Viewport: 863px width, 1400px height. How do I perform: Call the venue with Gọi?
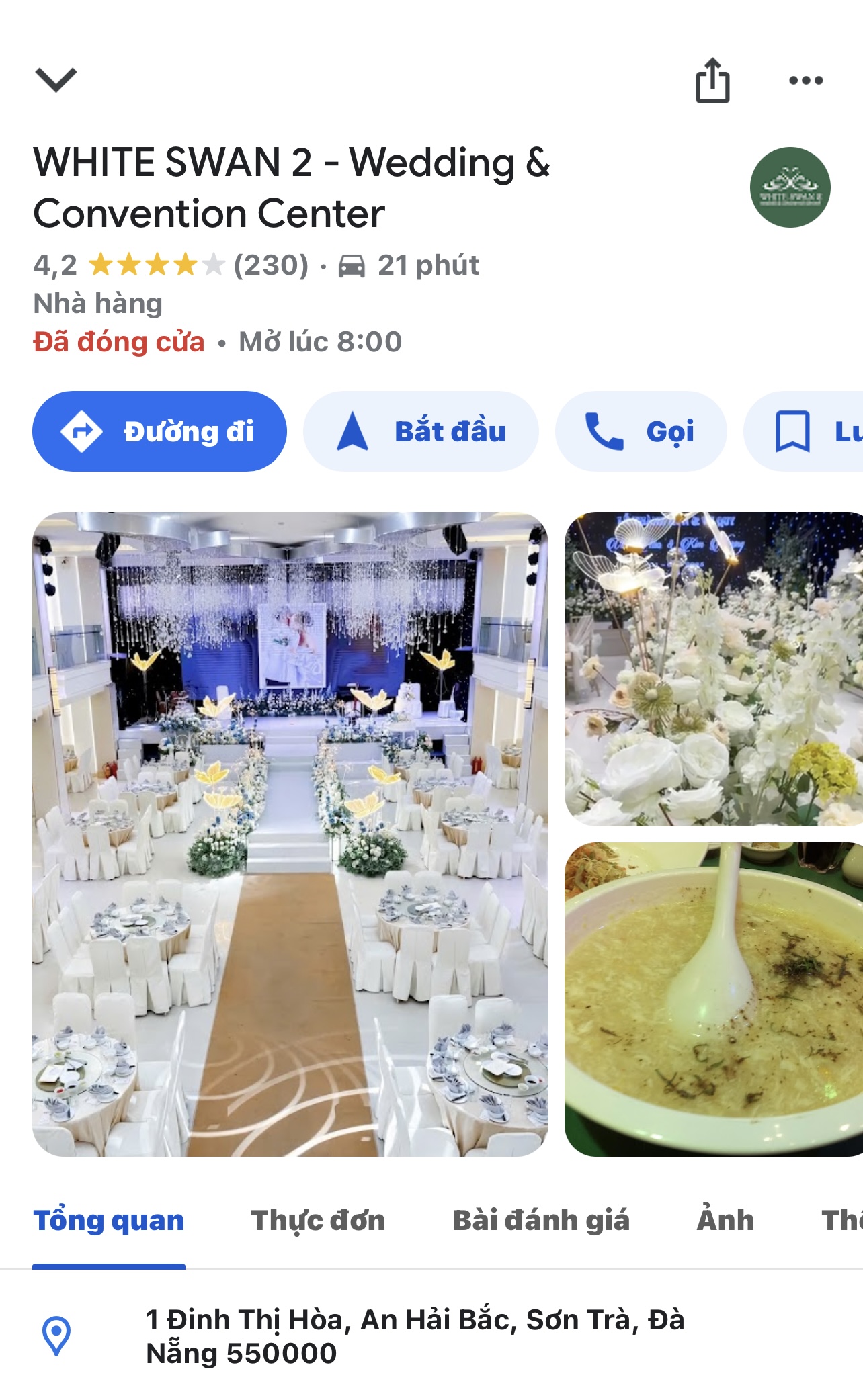pyautogui.click(x=641, y=431)
